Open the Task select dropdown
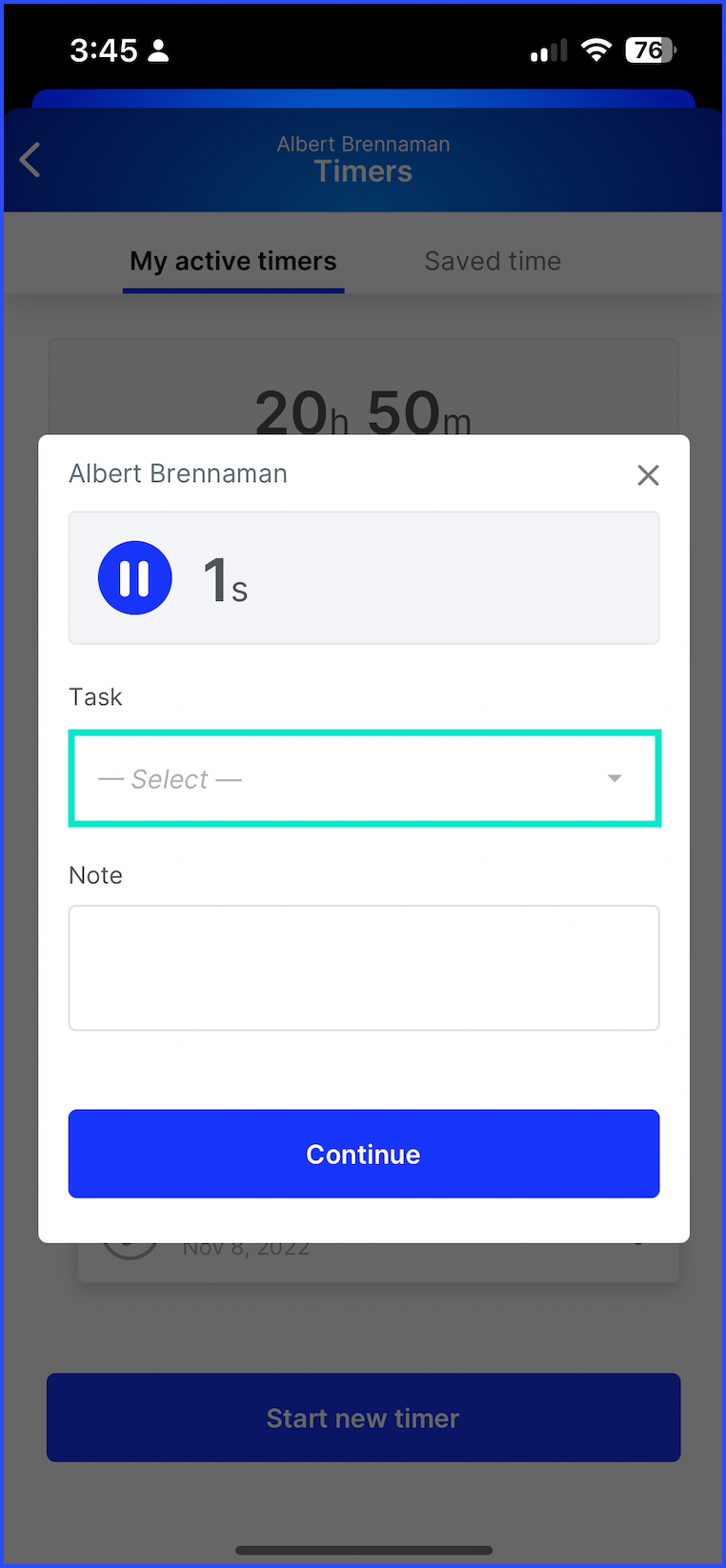726x1568 pixels. tap(365, 778)
